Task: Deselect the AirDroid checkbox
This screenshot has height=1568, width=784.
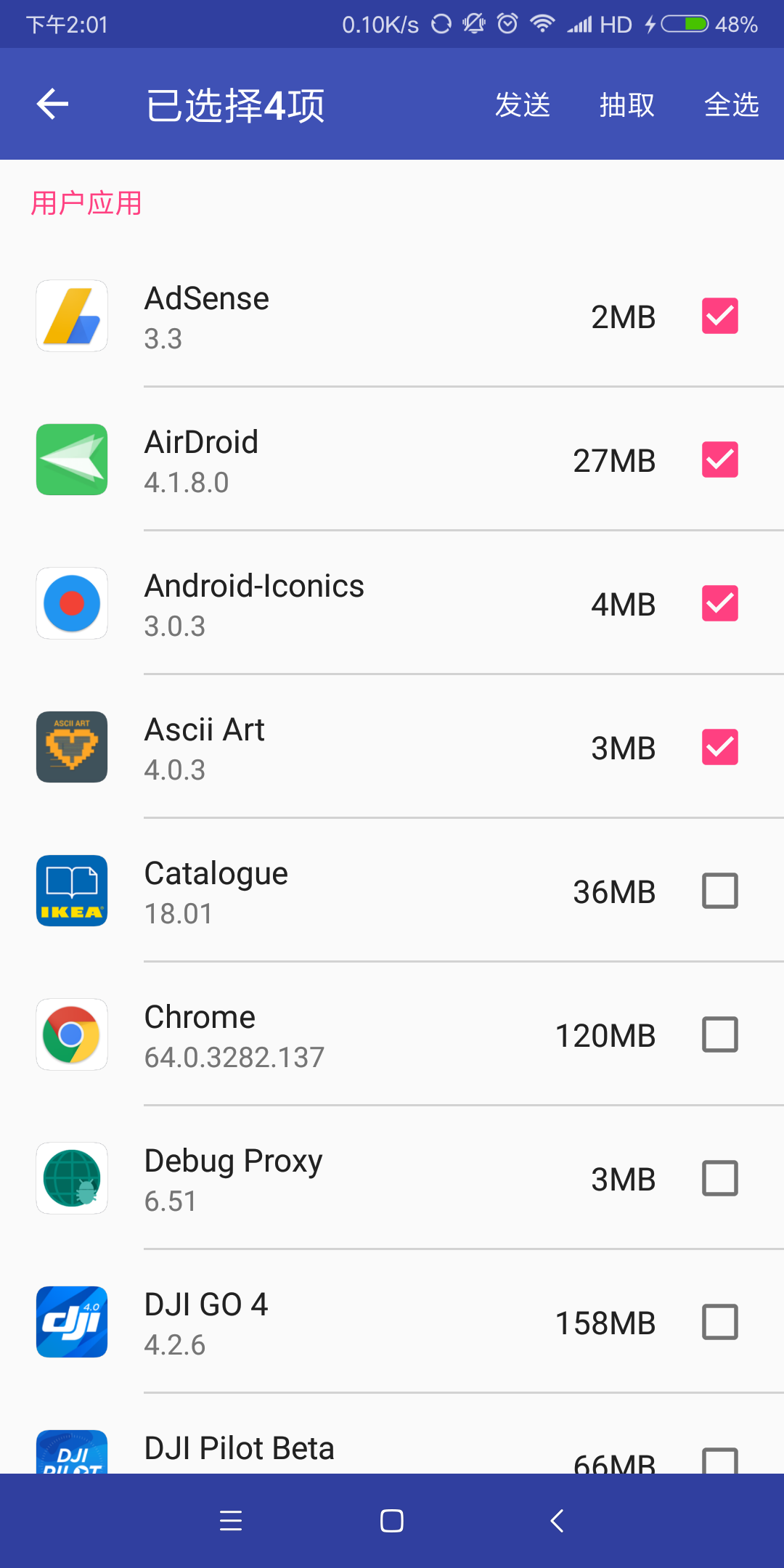Action: tap(719, 460)
